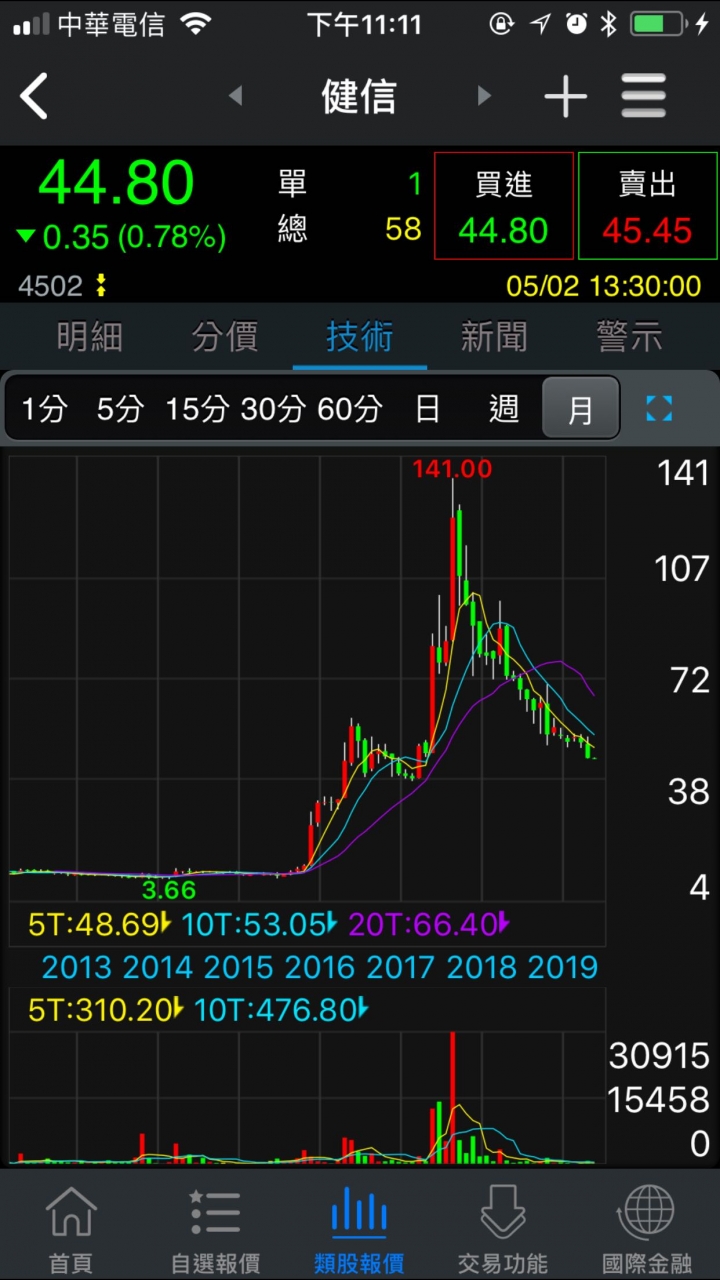
Task: Open the 新聞 tab
Action: coord(493,337)
